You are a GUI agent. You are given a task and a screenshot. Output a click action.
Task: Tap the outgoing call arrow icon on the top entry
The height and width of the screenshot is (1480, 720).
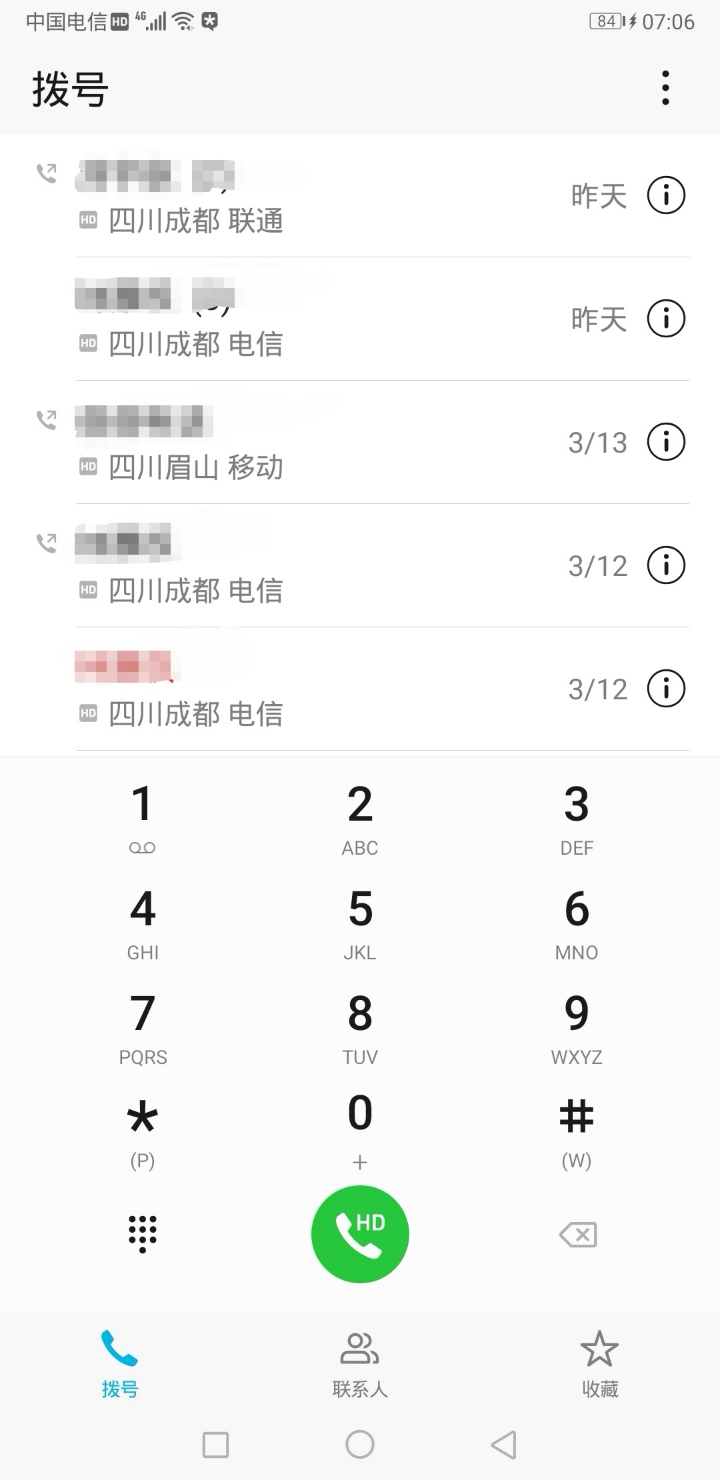pos(44,172)
